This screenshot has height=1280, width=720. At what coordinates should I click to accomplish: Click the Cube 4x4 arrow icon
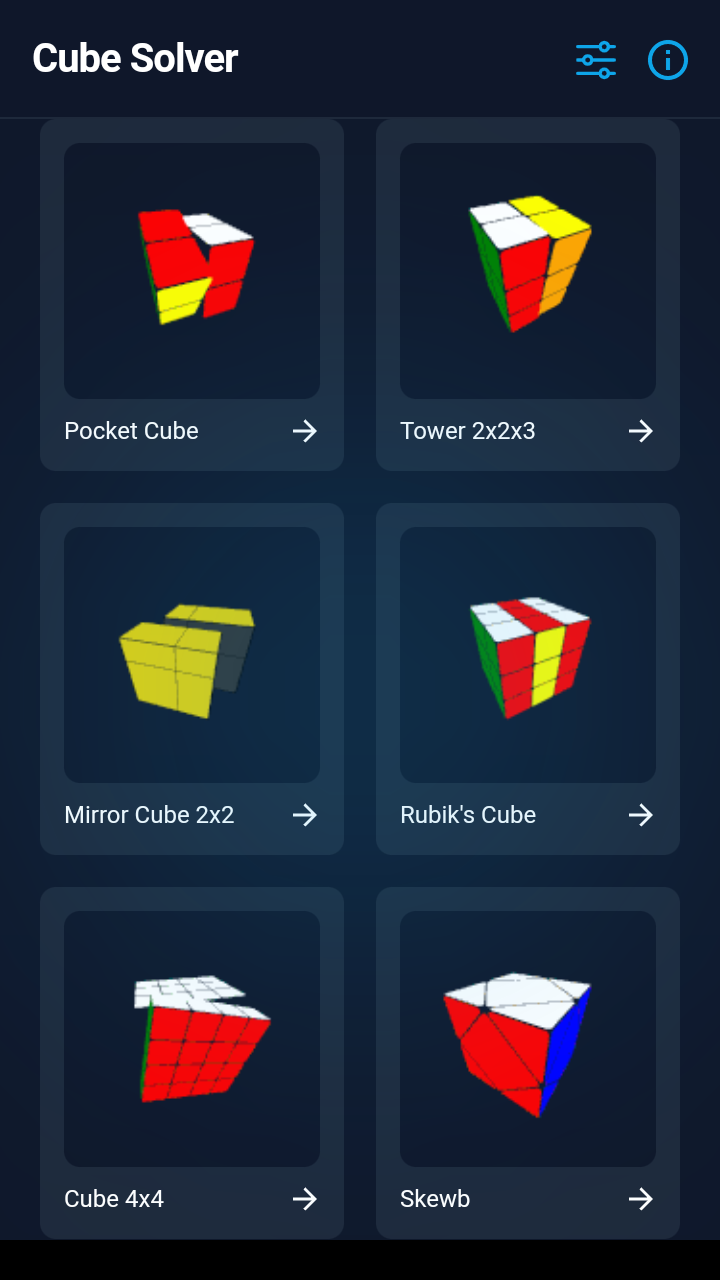(x=305, y=1199)
